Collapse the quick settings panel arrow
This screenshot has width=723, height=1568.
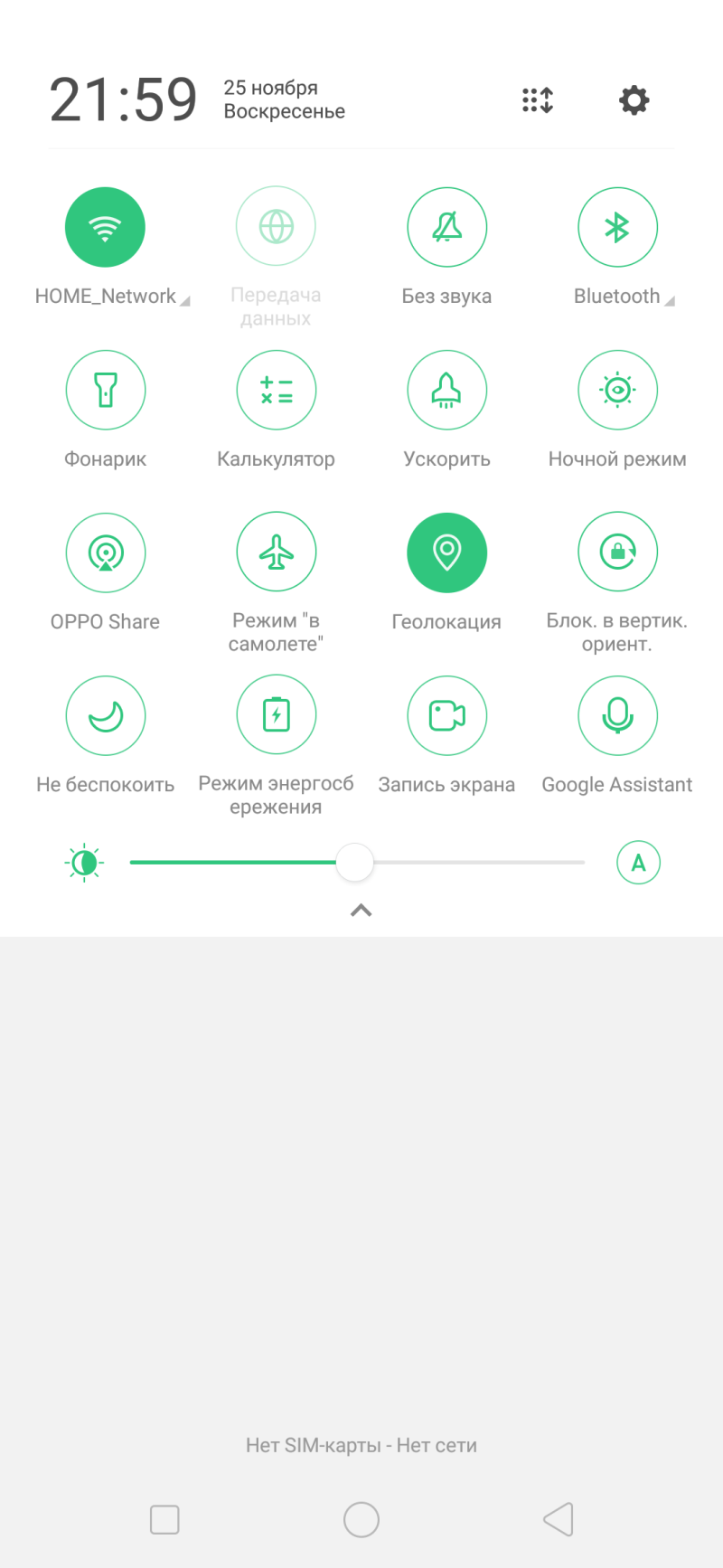(361, 911)
